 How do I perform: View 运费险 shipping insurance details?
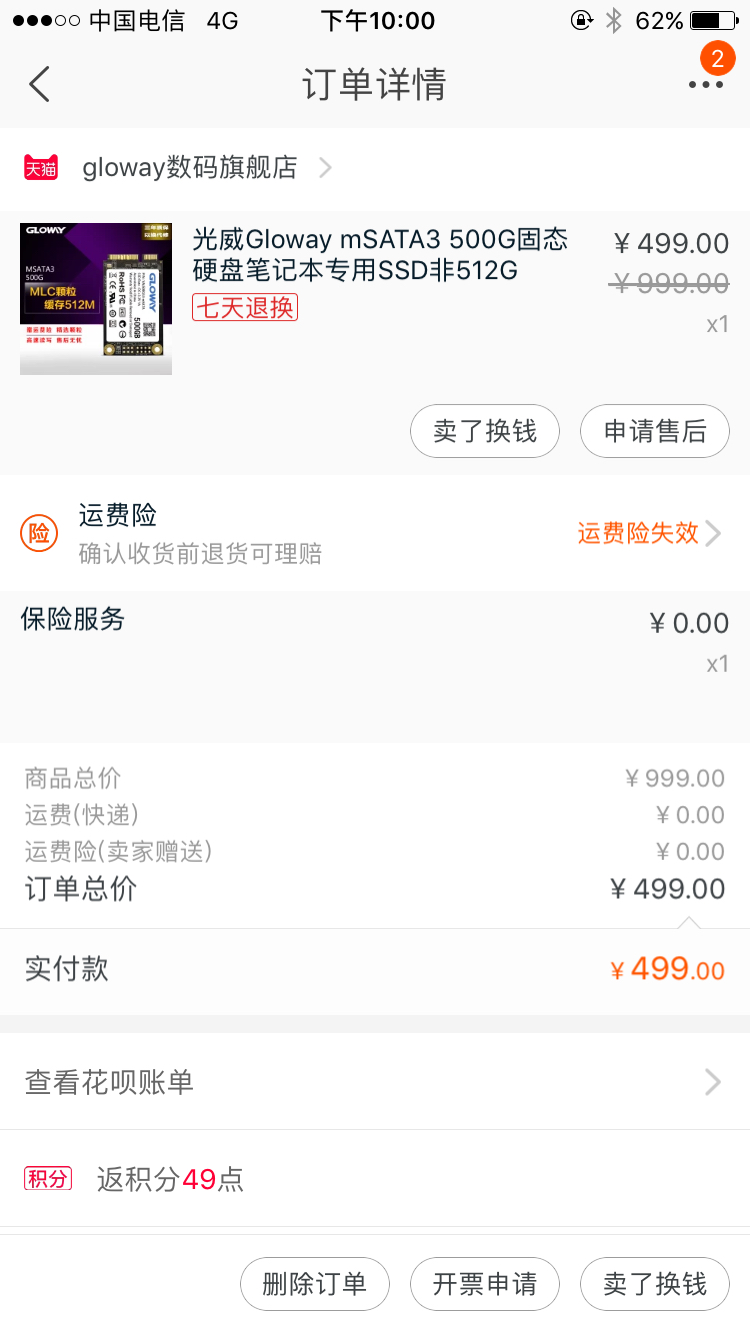[x=375, y=533]
